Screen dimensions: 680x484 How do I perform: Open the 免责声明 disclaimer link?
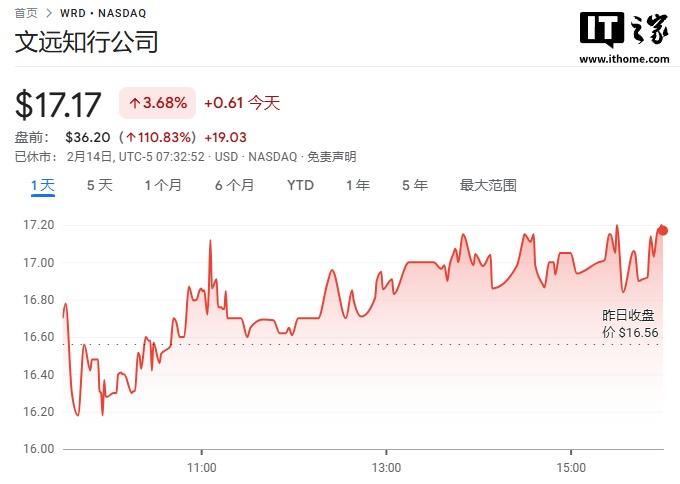tap(332, 157)
